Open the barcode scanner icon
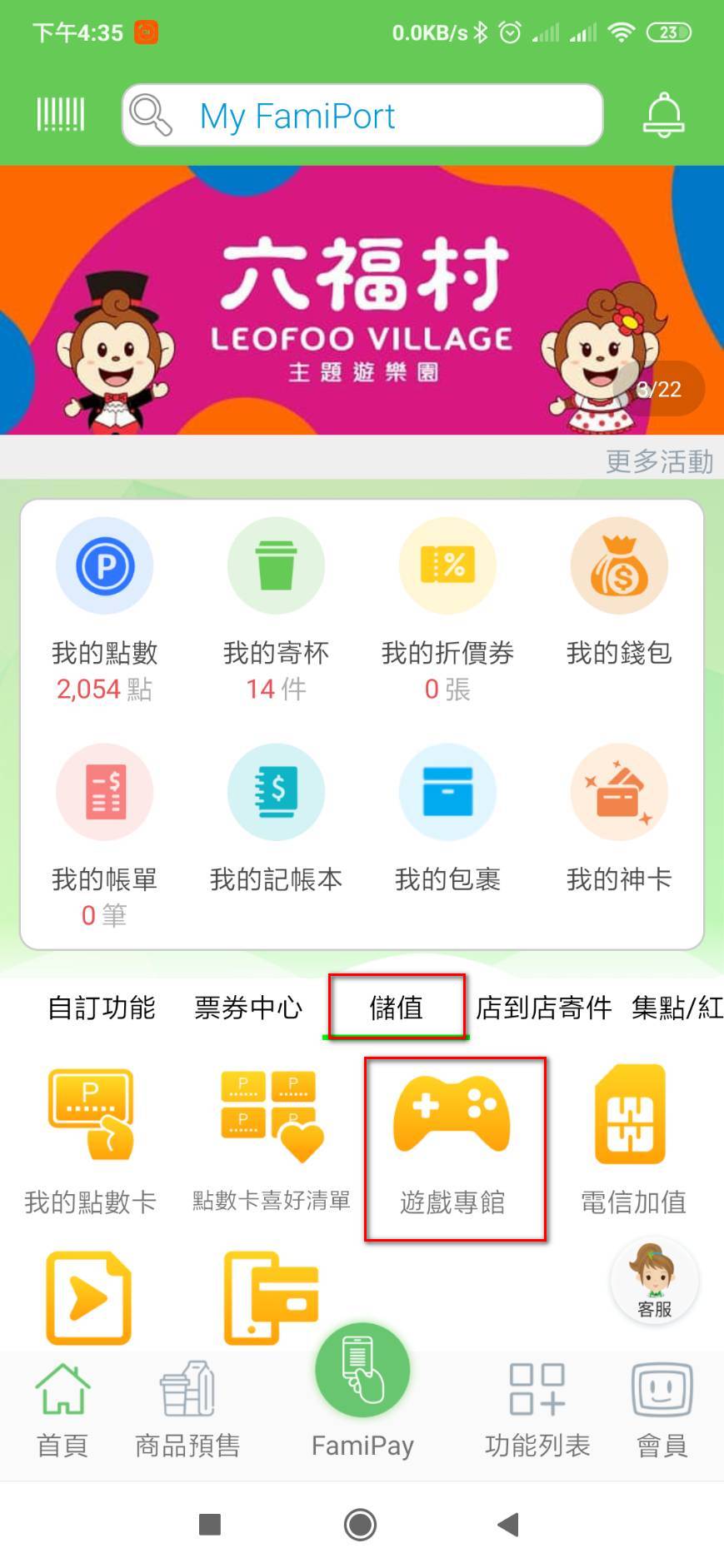 pos(60,115)
